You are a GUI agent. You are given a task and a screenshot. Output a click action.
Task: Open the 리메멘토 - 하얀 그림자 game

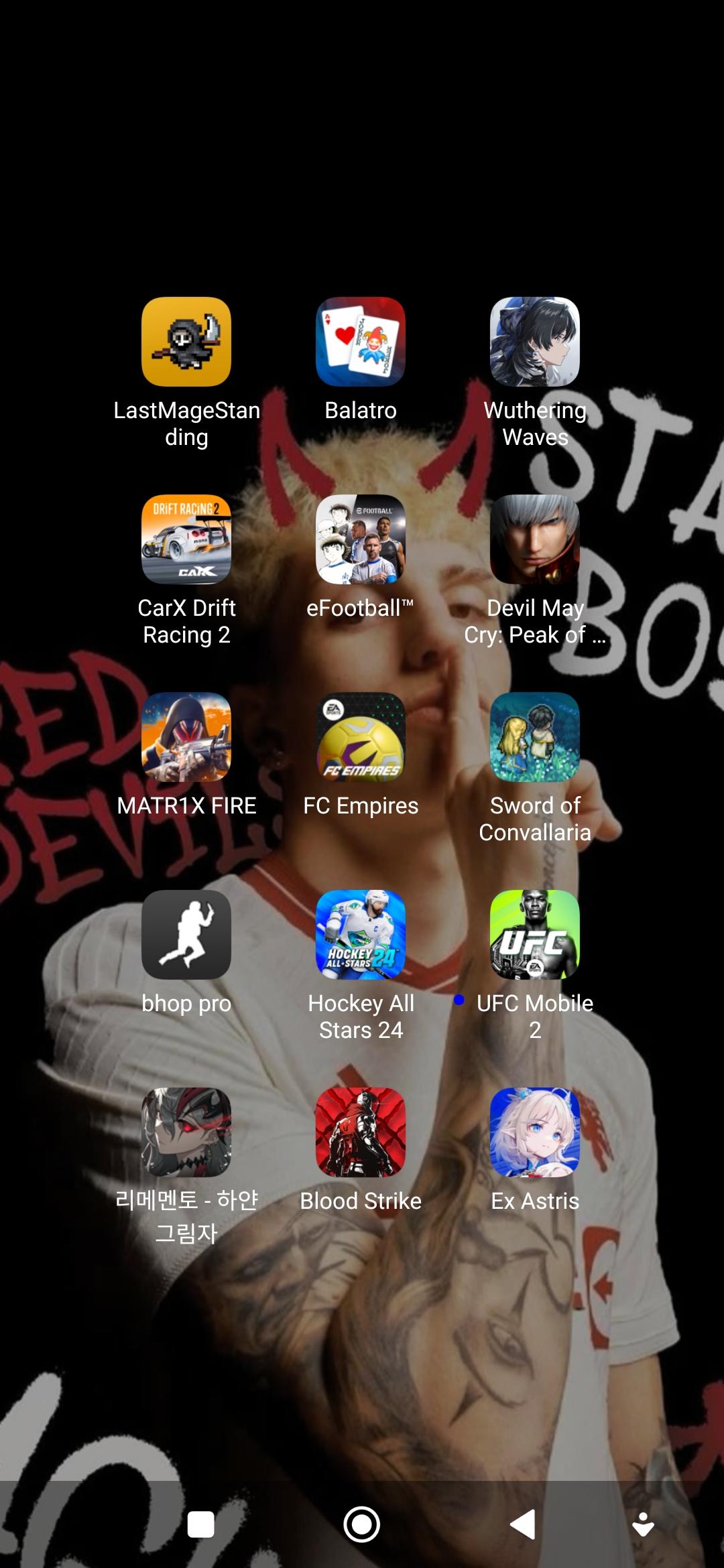pos(186,1132)
